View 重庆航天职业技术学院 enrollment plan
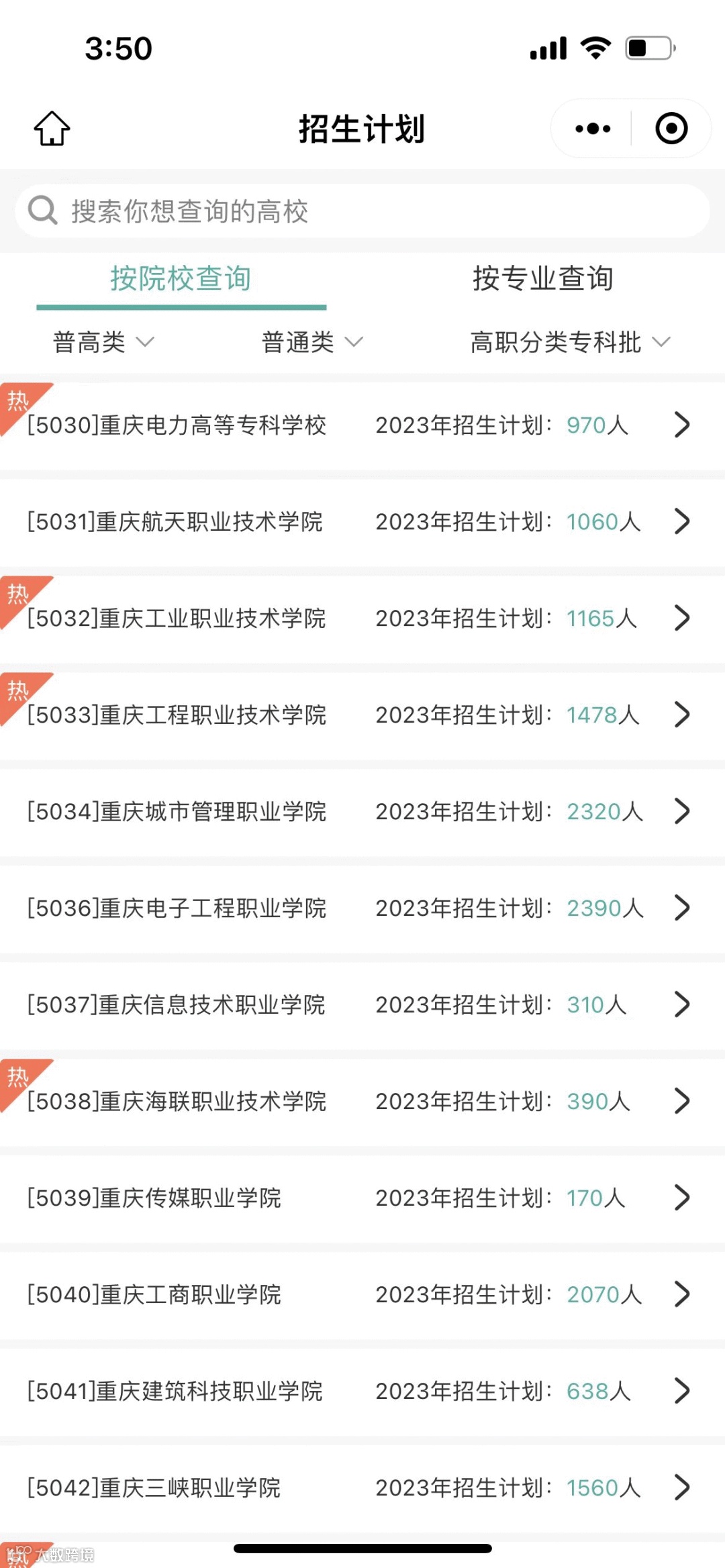 (362, 522)
